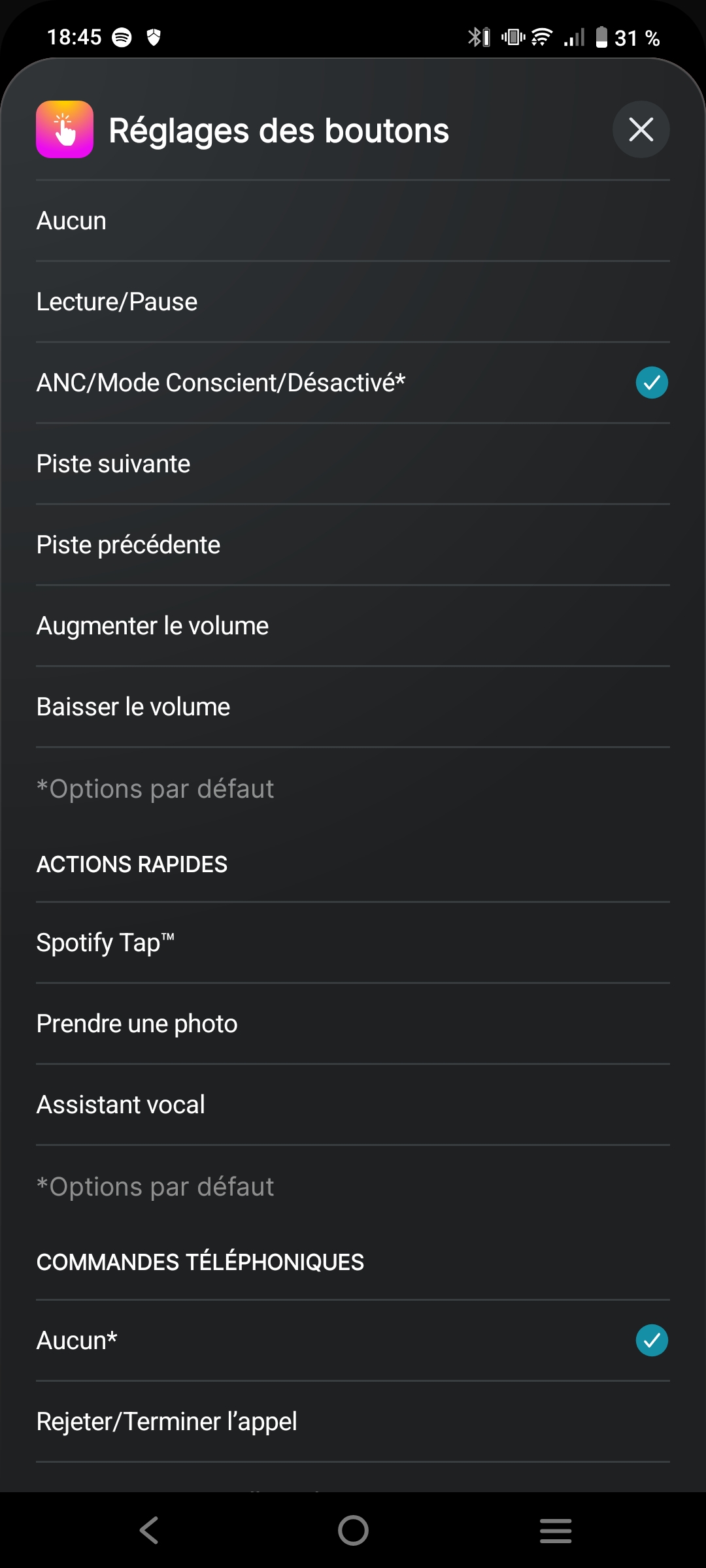This screenshot has width=706, height=1568.
Task: Set the button to Piste suivante
Action: pyautogui.click(x=353, y=464)
